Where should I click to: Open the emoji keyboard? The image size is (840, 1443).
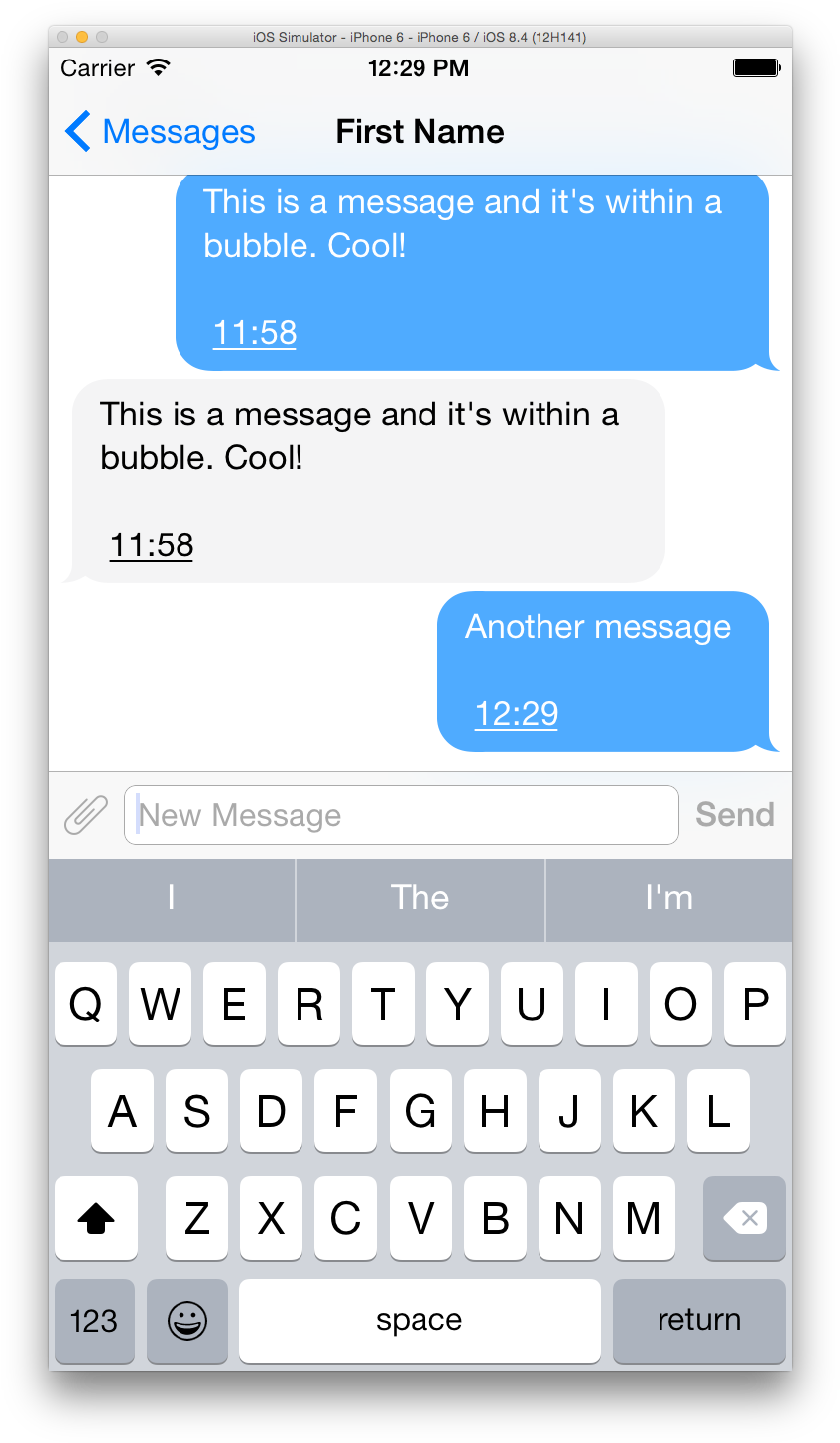pos(187,1320)
